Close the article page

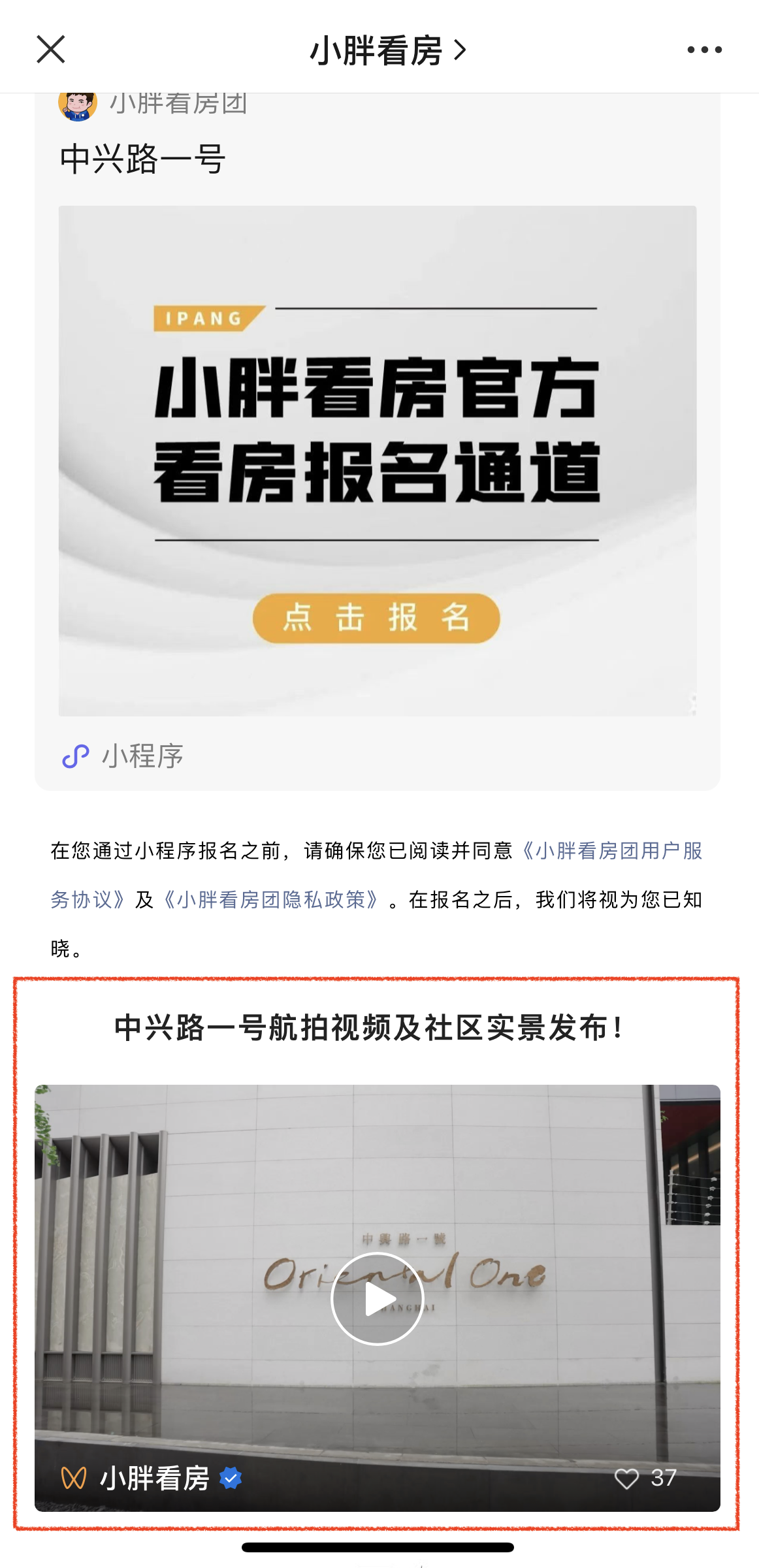tap(51, 50)
